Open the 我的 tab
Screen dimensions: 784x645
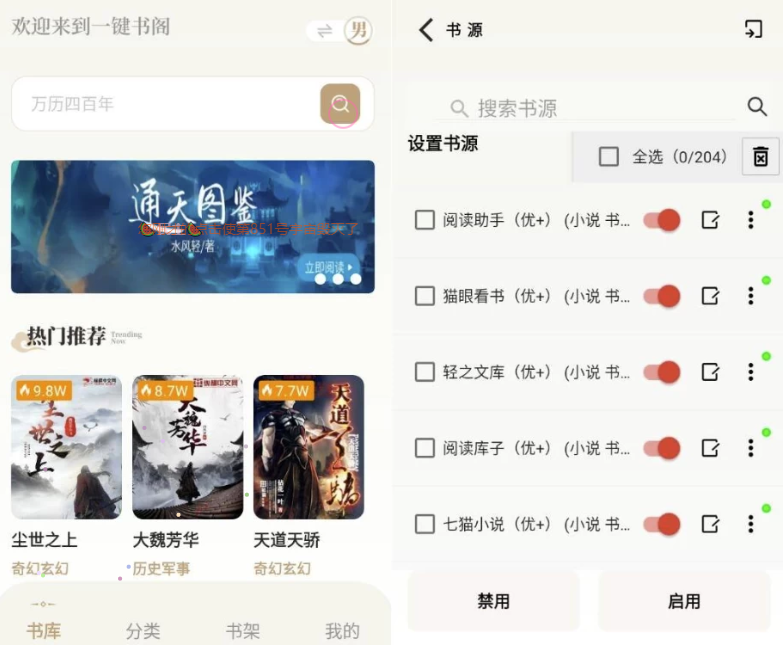(342, 631)
